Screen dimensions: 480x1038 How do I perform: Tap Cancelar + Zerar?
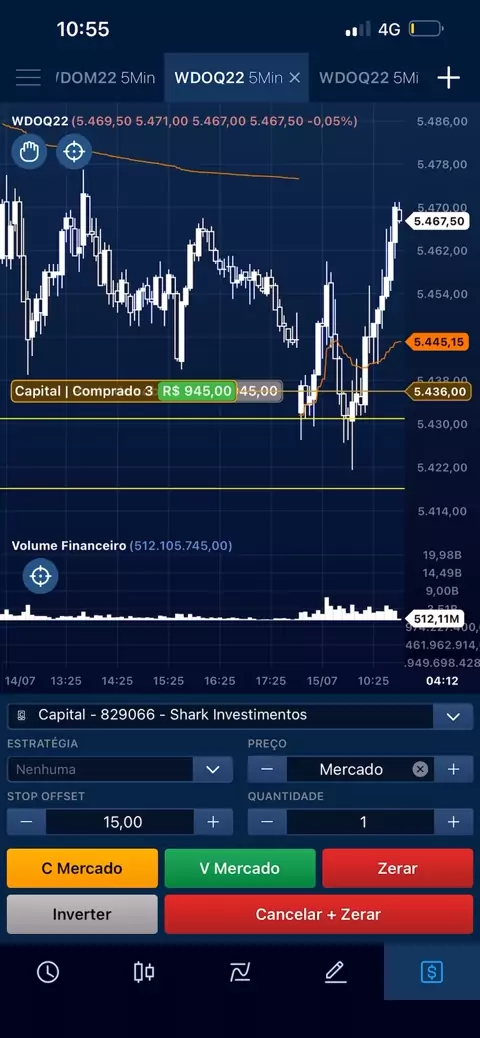tap(318, 914)
